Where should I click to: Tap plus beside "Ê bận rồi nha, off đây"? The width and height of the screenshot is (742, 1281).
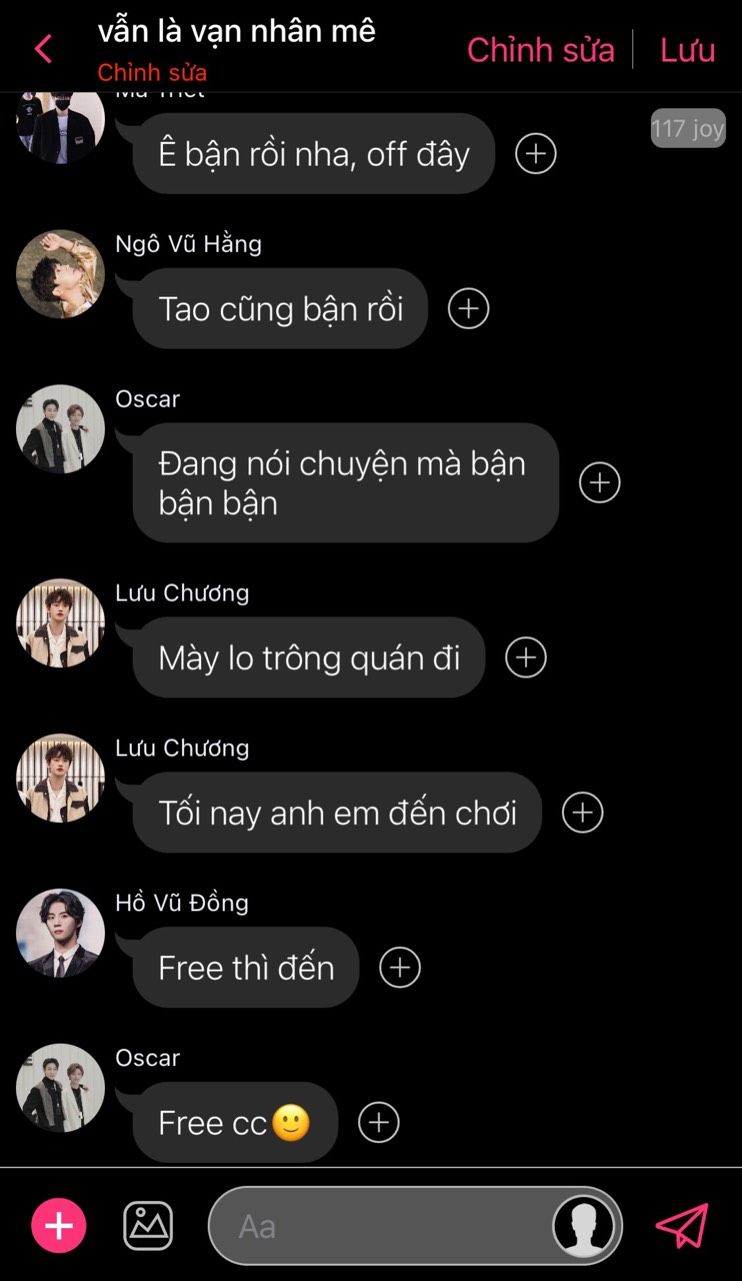535,154
